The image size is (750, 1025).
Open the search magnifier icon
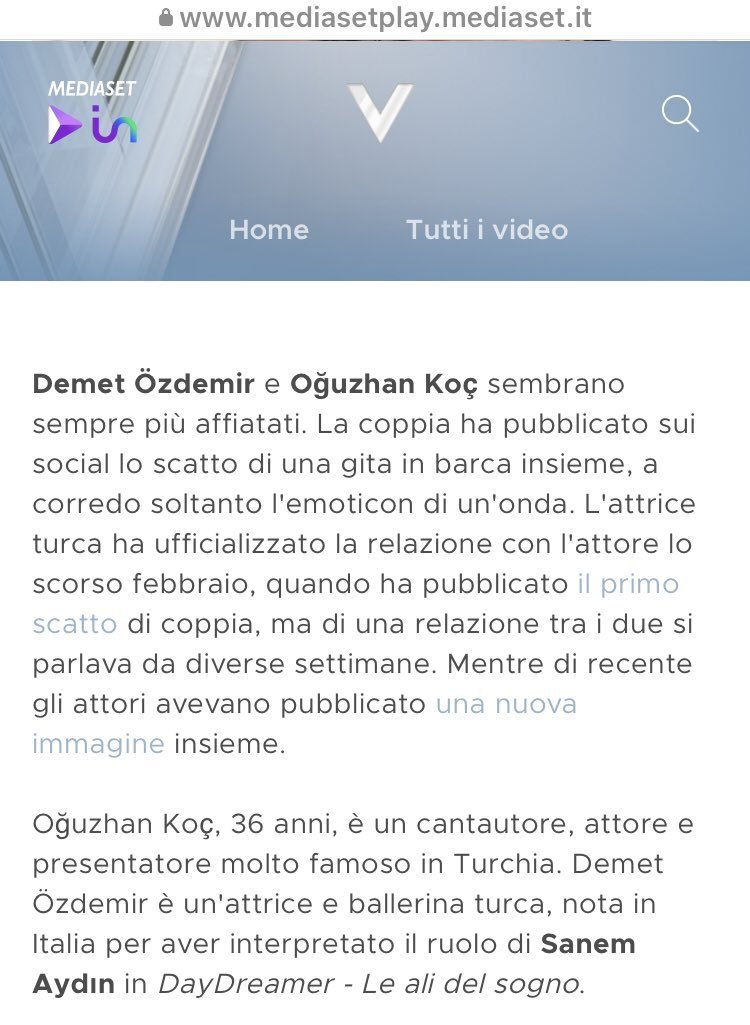tap(680, 114)
